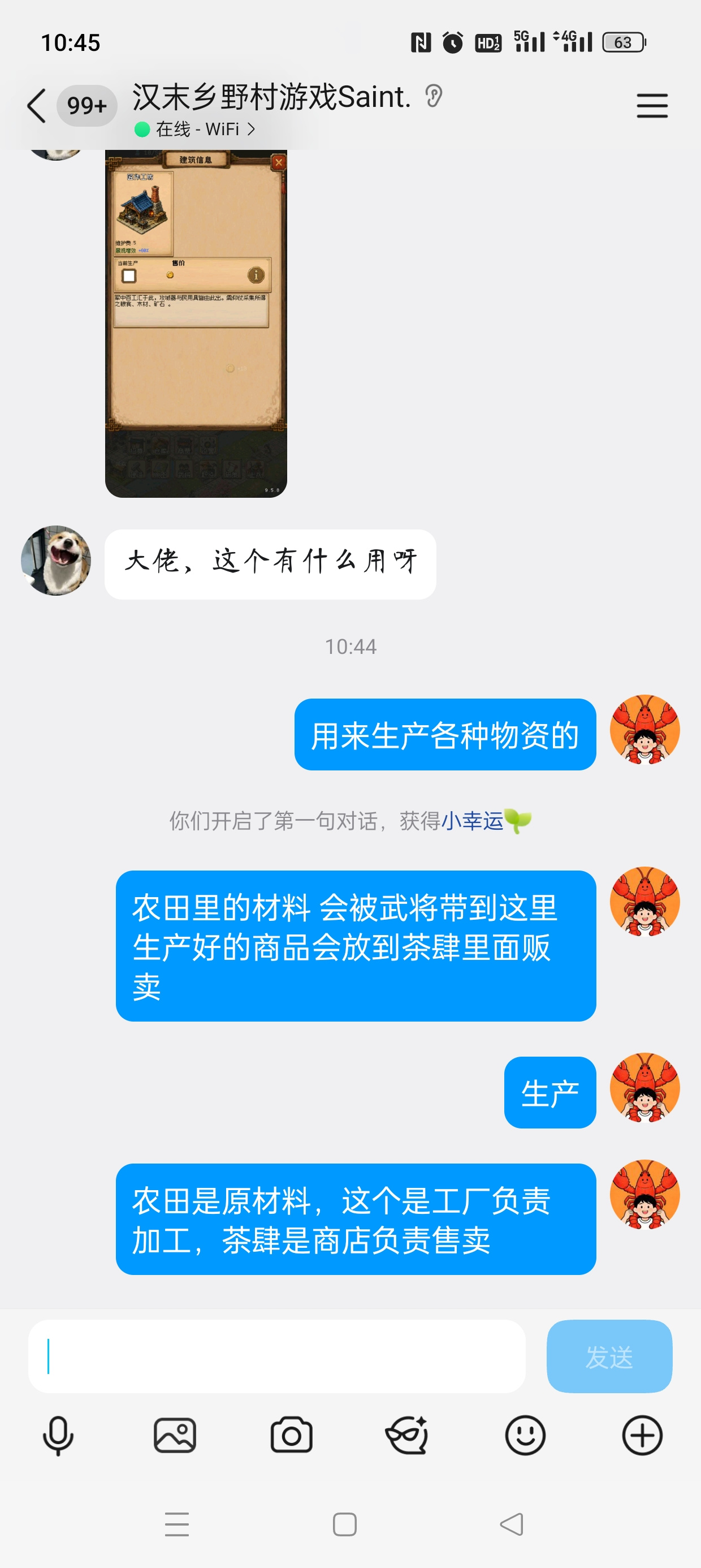Tap the system home button

(344, 1524)
